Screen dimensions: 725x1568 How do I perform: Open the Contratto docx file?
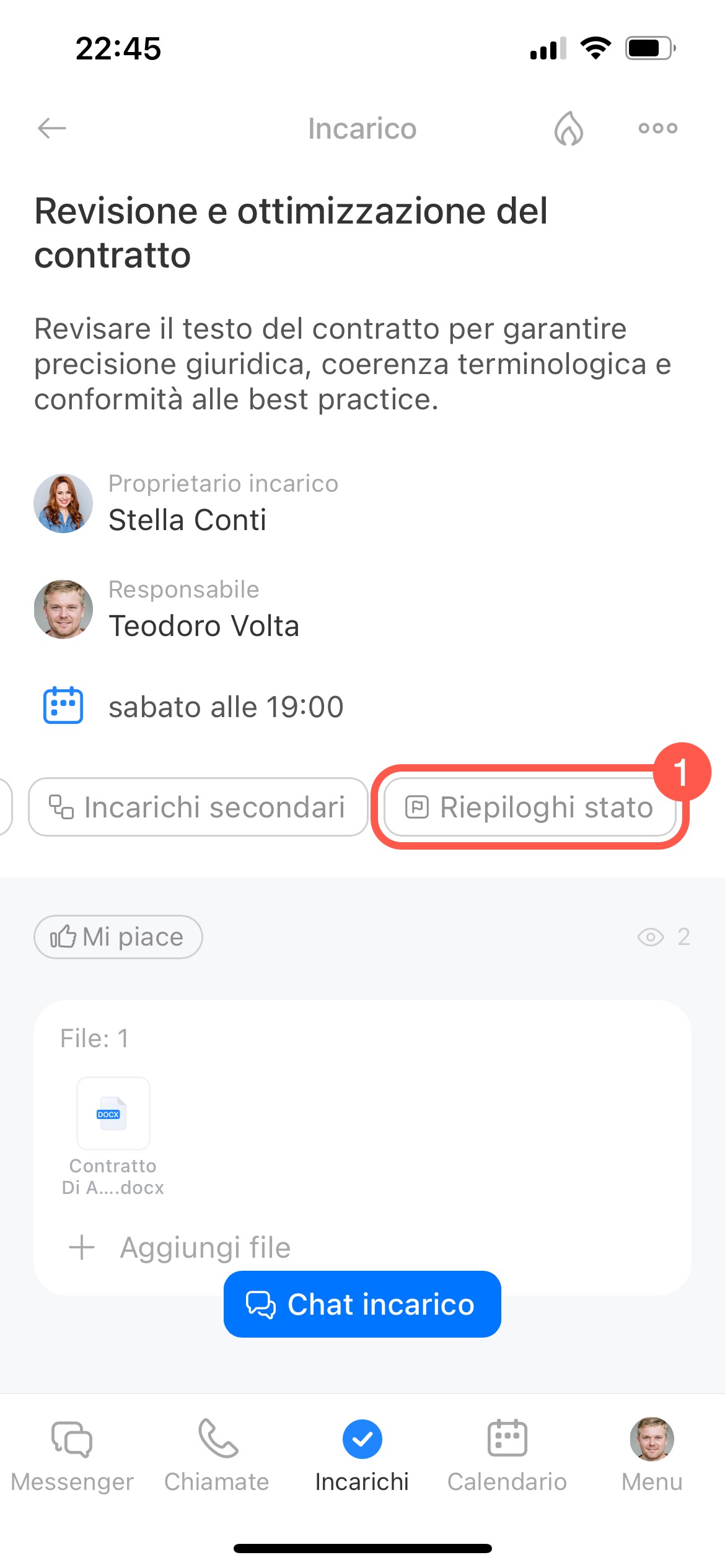pos(113,1113)
